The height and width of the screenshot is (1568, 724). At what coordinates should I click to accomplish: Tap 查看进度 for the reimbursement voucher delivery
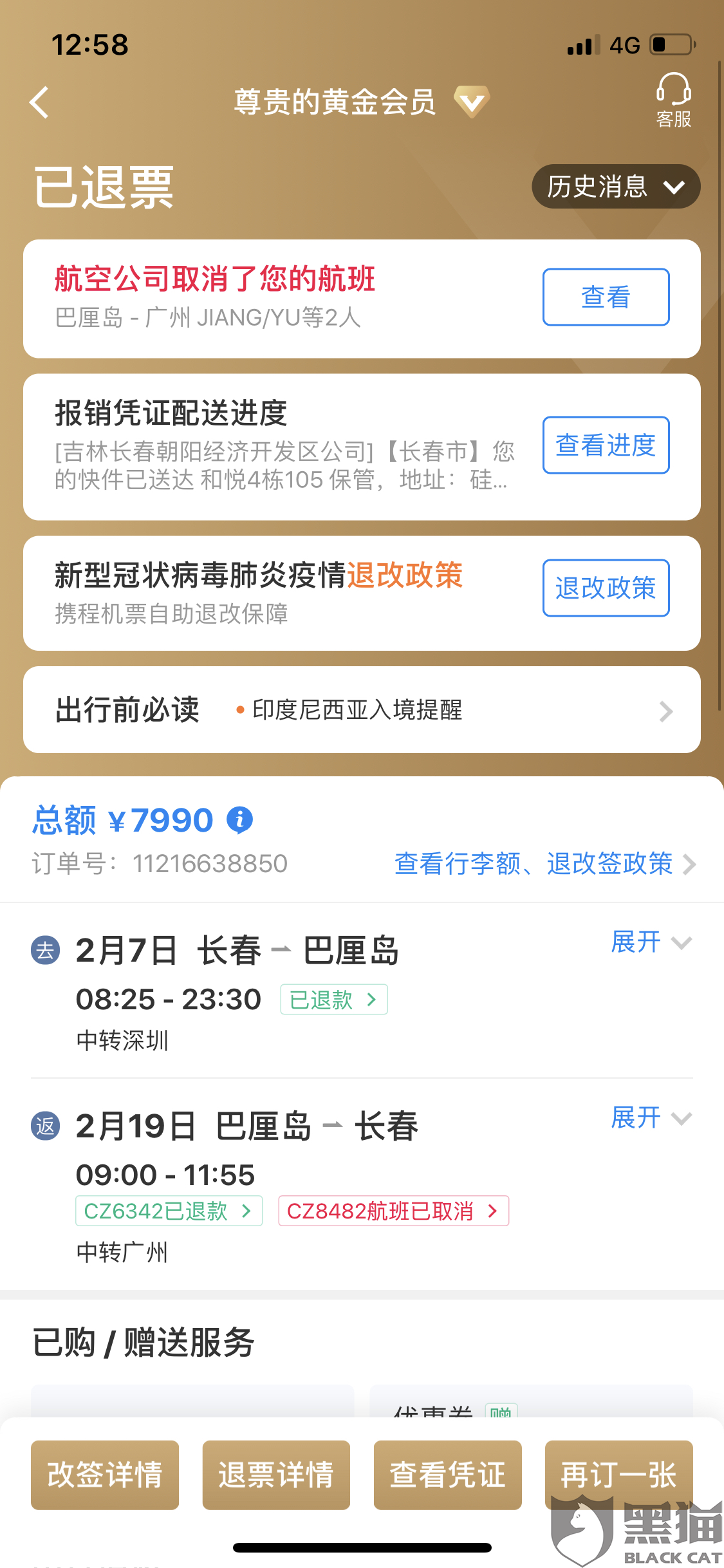606,445
